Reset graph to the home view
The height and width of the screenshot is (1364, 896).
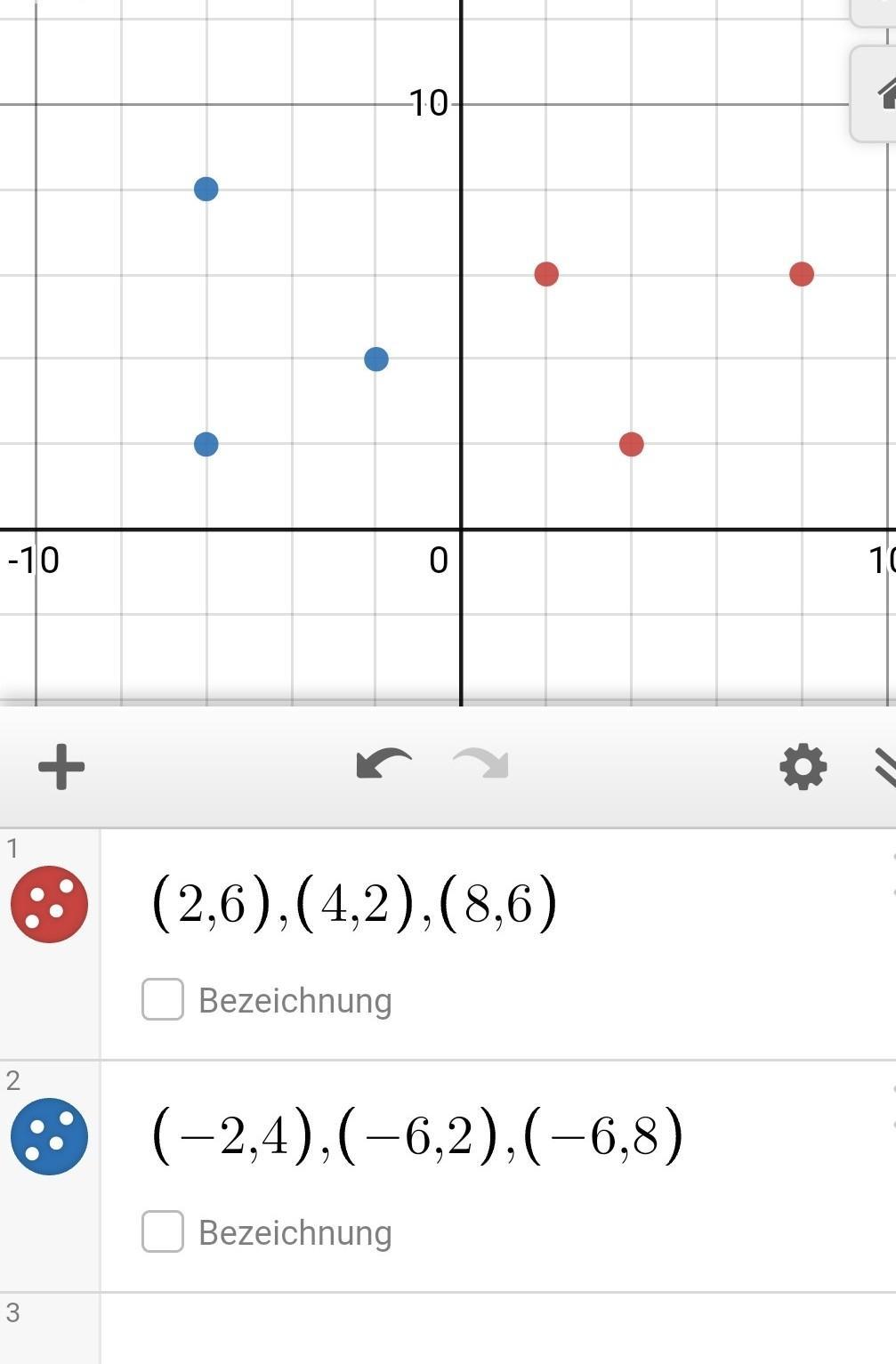click(881, 93)
